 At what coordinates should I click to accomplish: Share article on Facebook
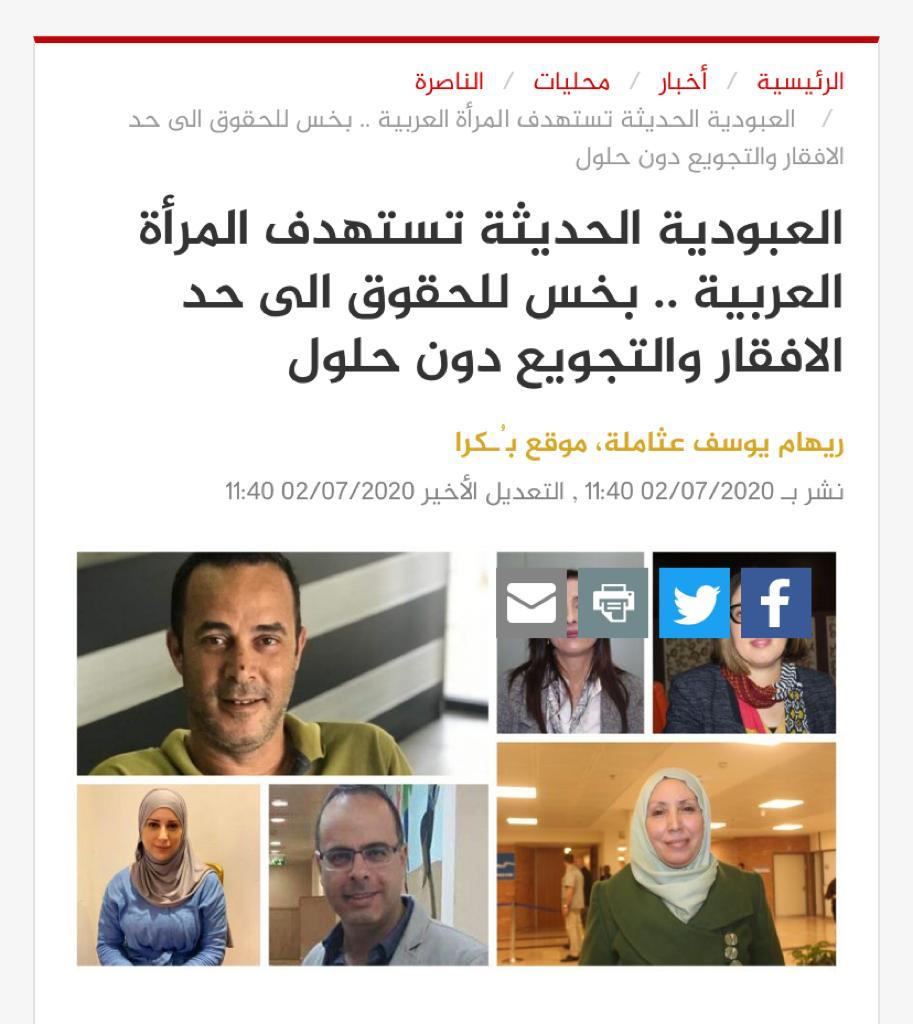point(776,603)
